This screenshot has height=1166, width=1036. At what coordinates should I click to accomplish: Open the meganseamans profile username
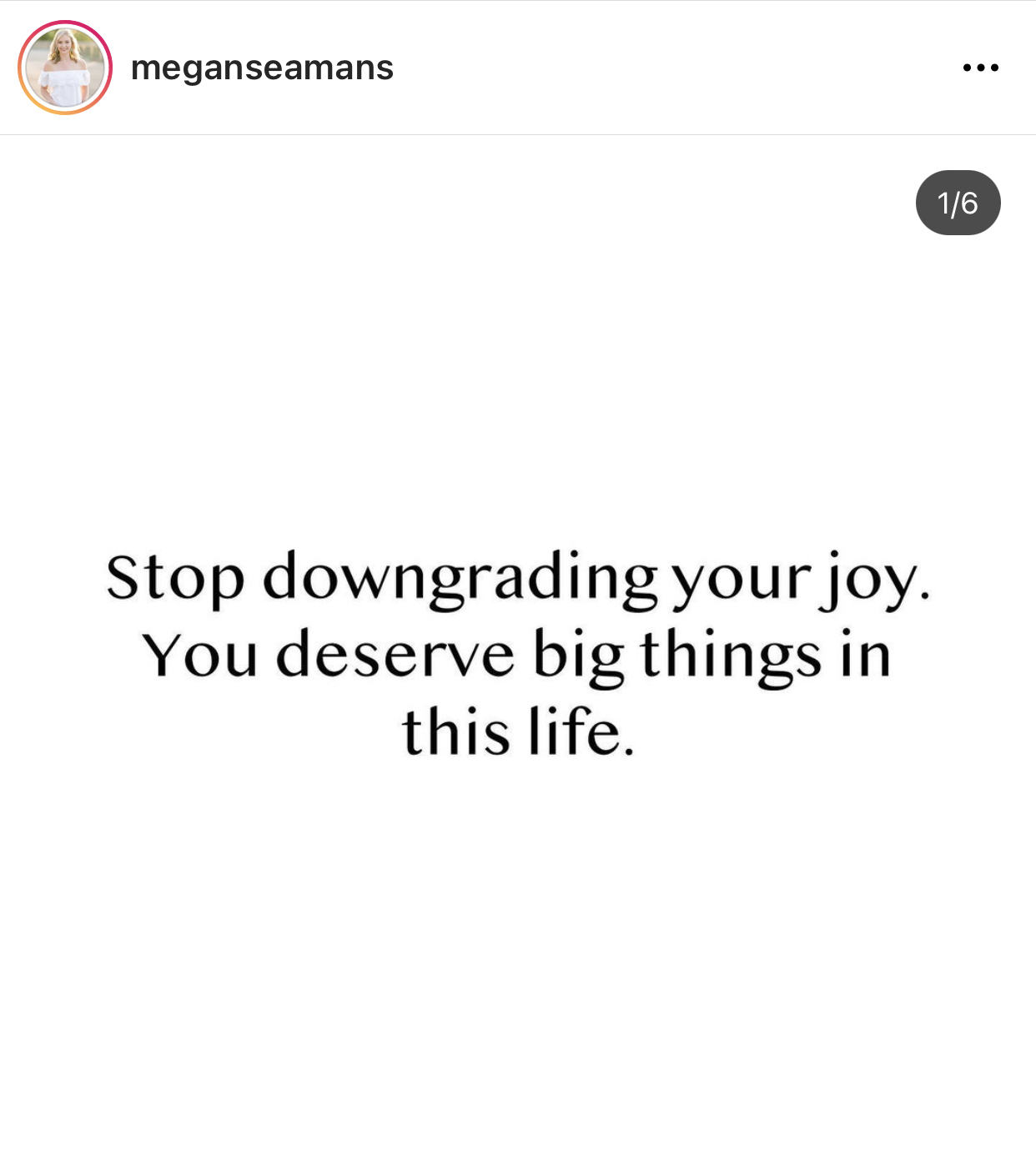tap(262, 68)
